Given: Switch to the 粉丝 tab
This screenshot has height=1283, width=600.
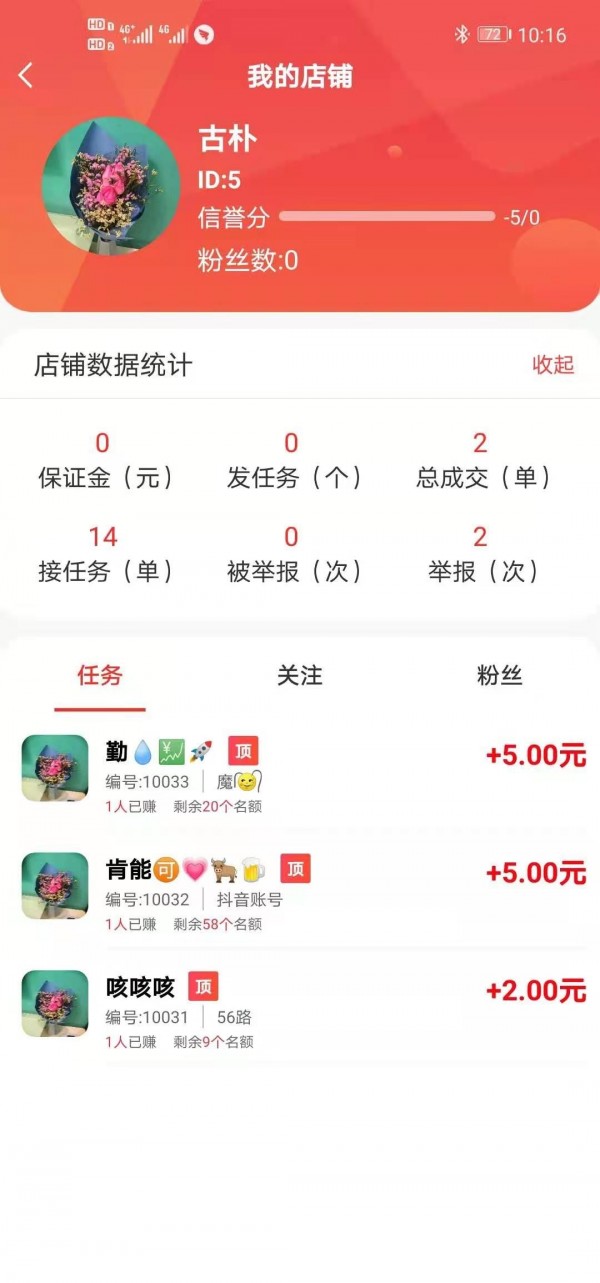Looking at the screenshot, I should [499, 676].
